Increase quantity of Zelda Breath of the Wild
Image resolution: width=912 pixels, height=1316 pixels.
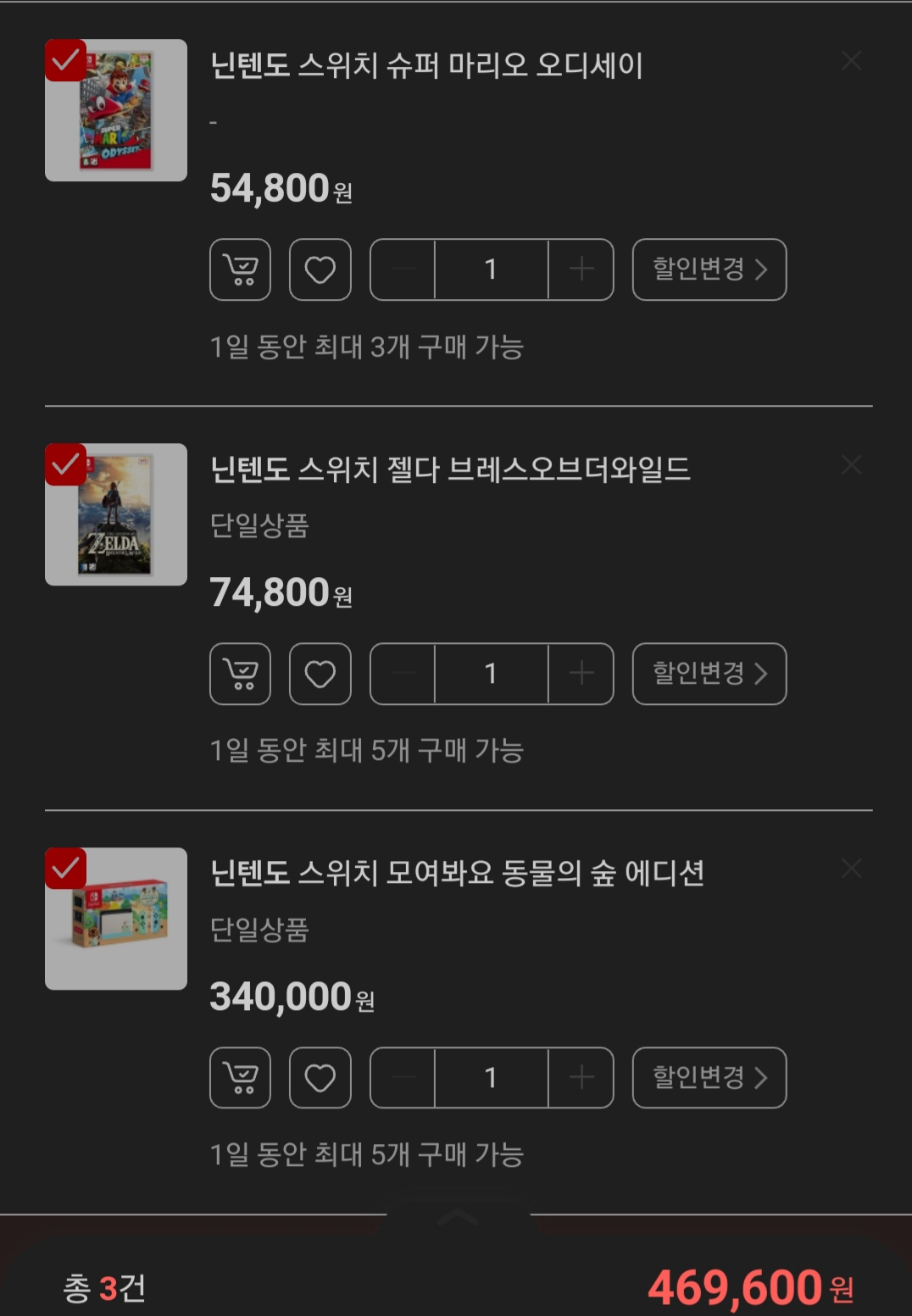pos(581,674)
